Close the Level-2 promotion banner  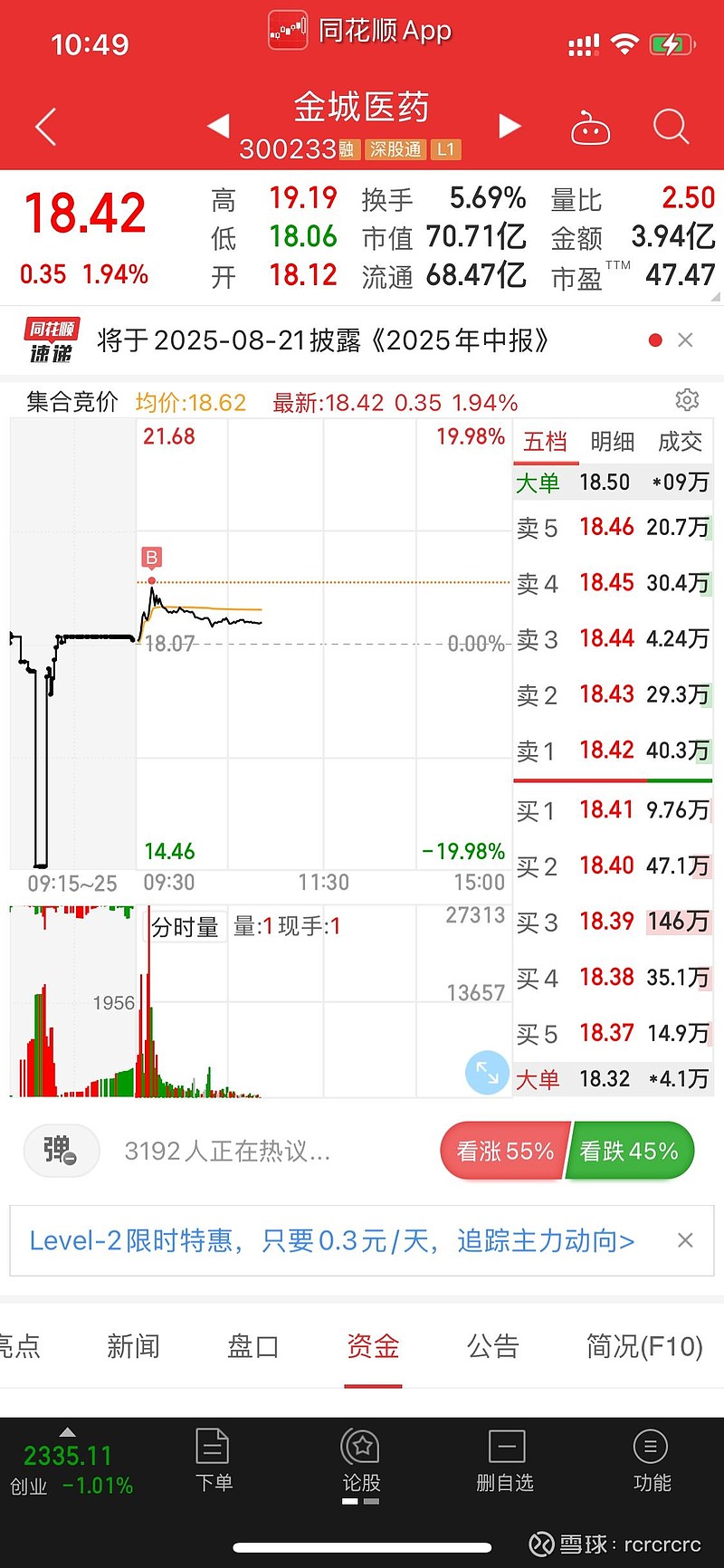(x=685, y=1240)
